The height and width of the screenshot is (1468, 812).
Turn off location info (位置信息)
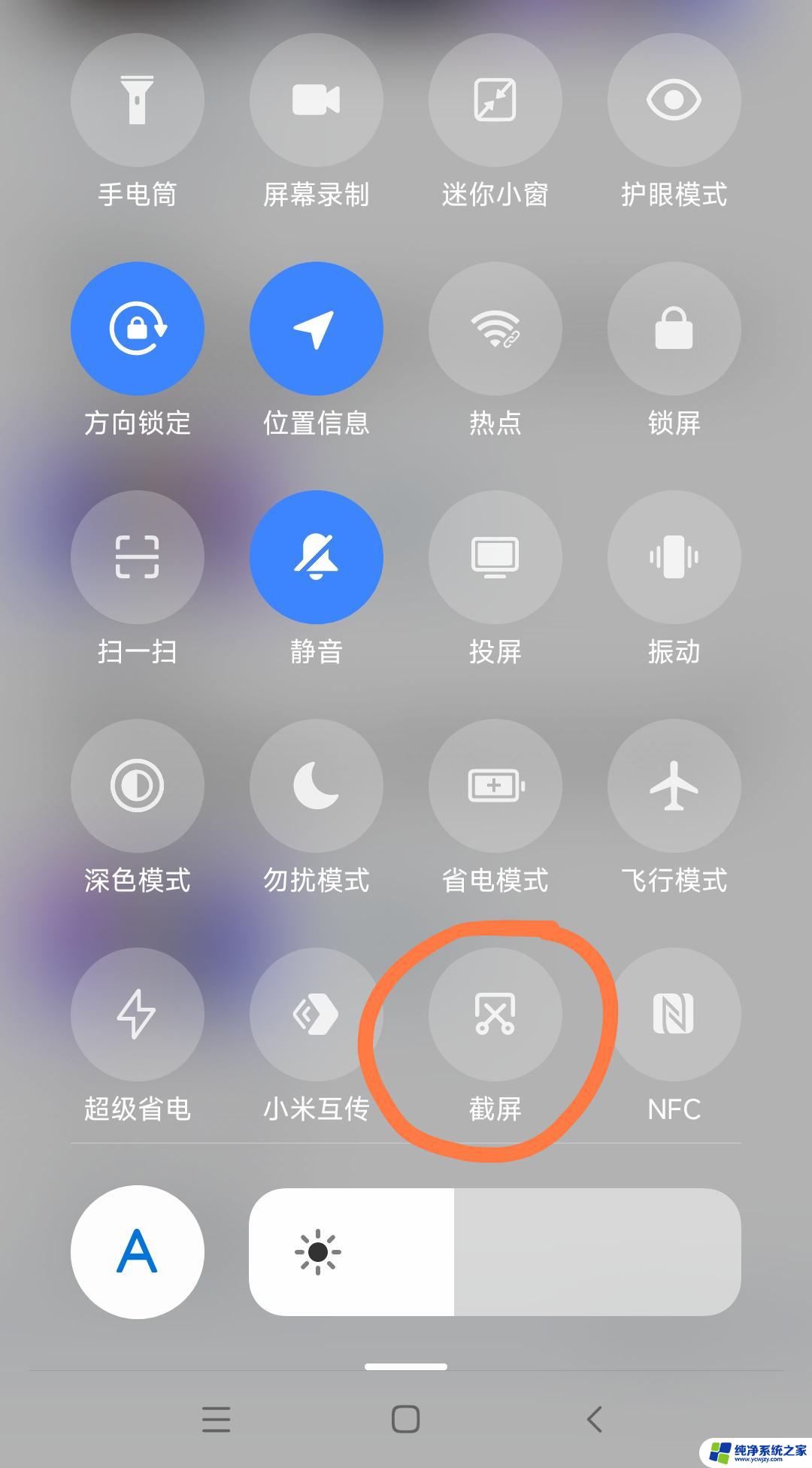(317, 329)
